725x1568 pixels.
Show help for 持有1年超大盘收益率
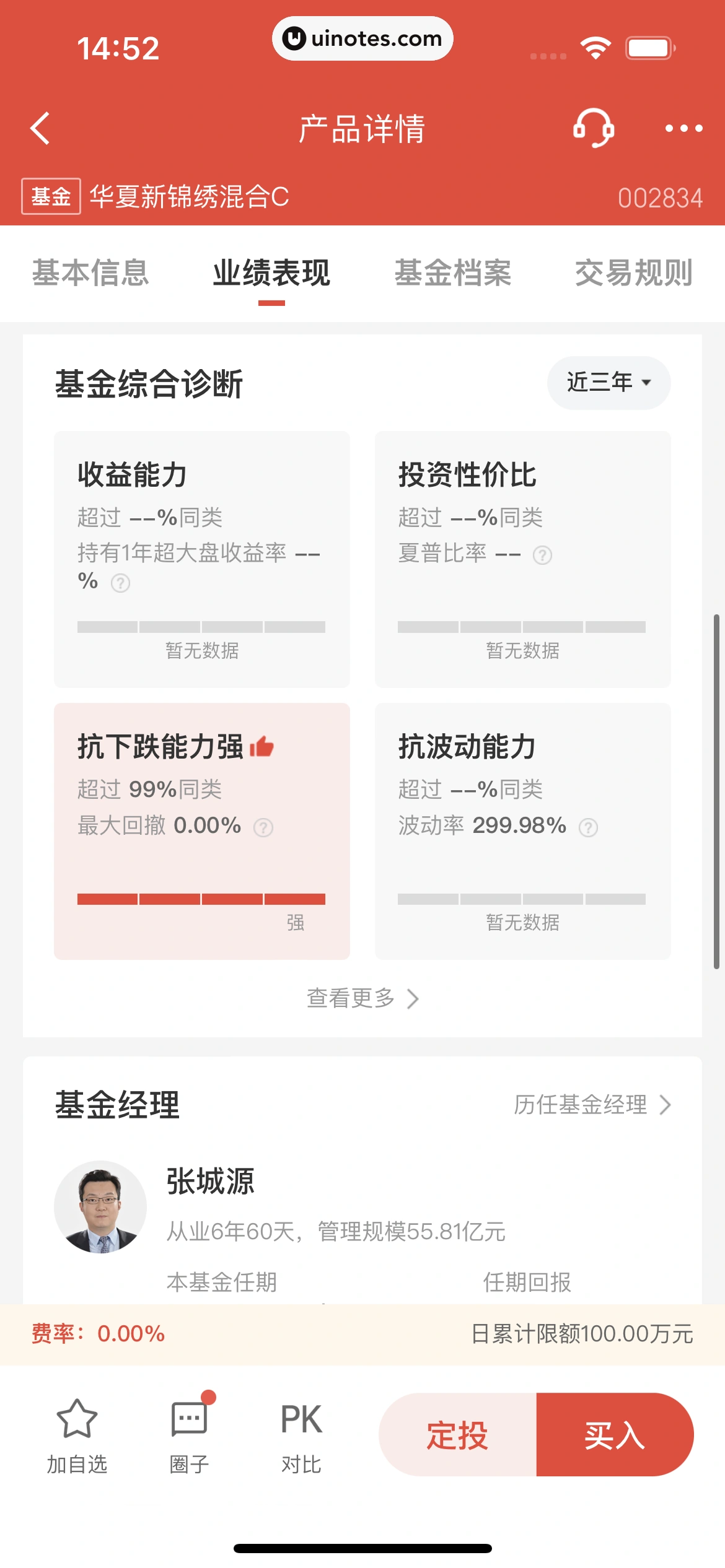click(x=120, y=583)
